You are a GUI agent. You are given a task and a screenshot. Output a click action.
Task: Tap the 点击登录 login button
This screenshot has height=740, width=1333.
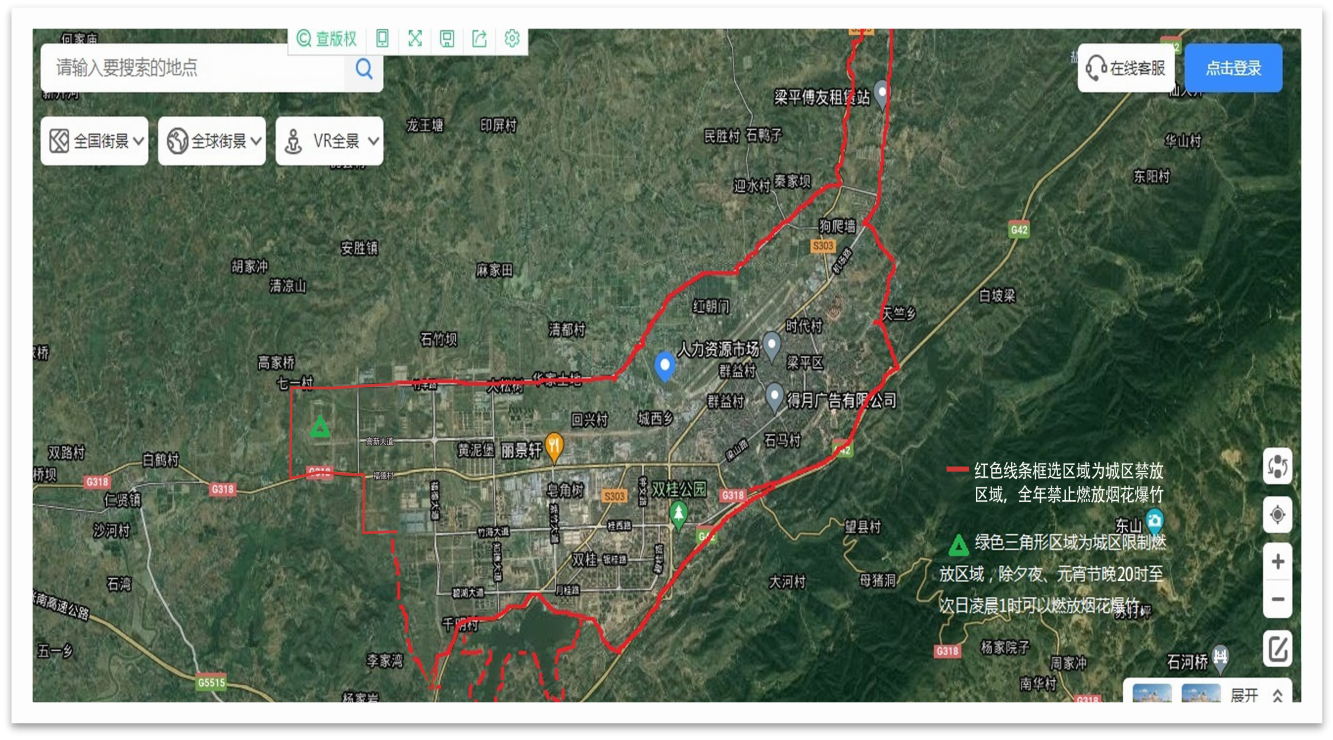click(1233, 68)
